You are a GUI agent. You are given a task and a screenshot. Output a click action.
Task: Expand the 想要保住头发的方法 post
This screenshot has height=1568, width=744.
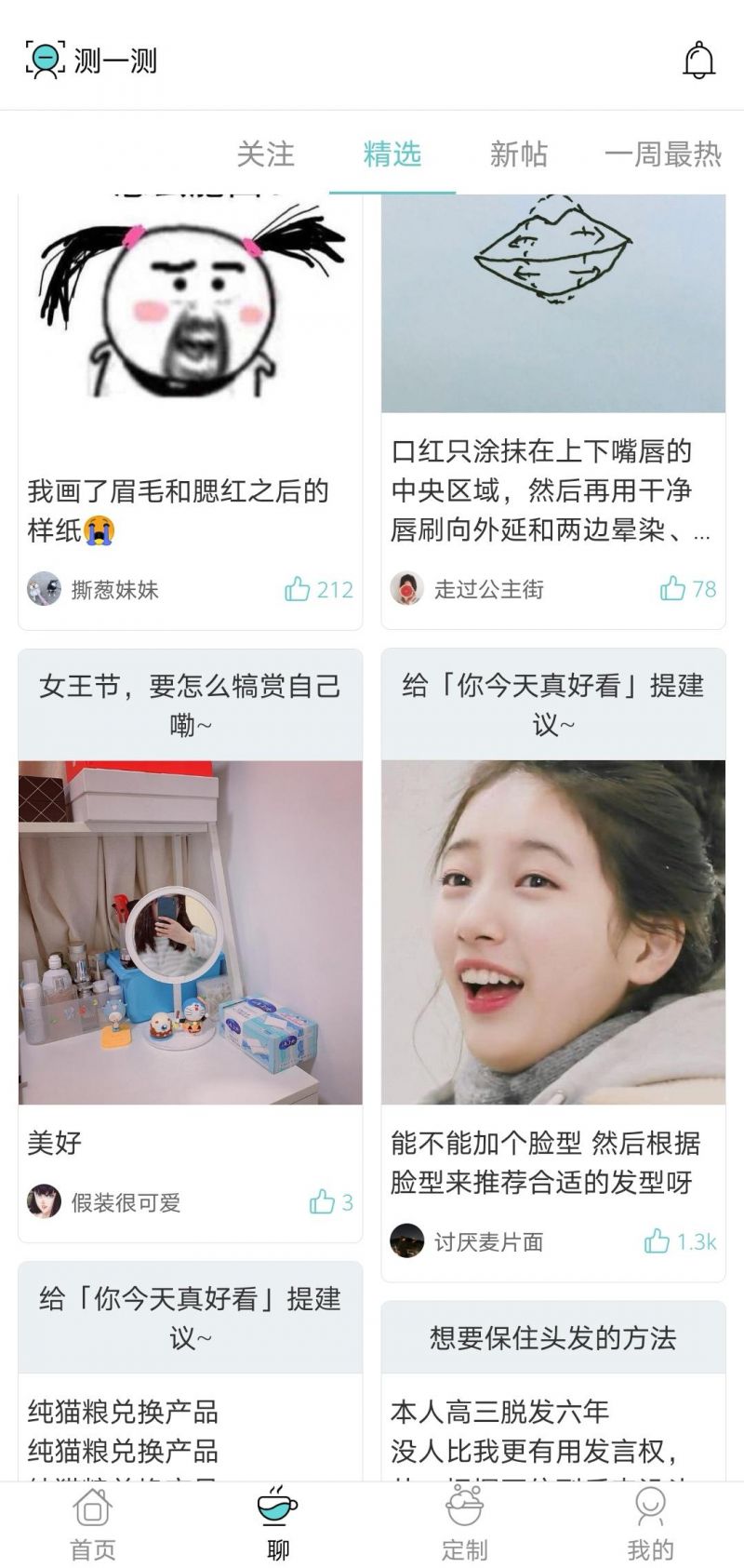(552, 1337)
